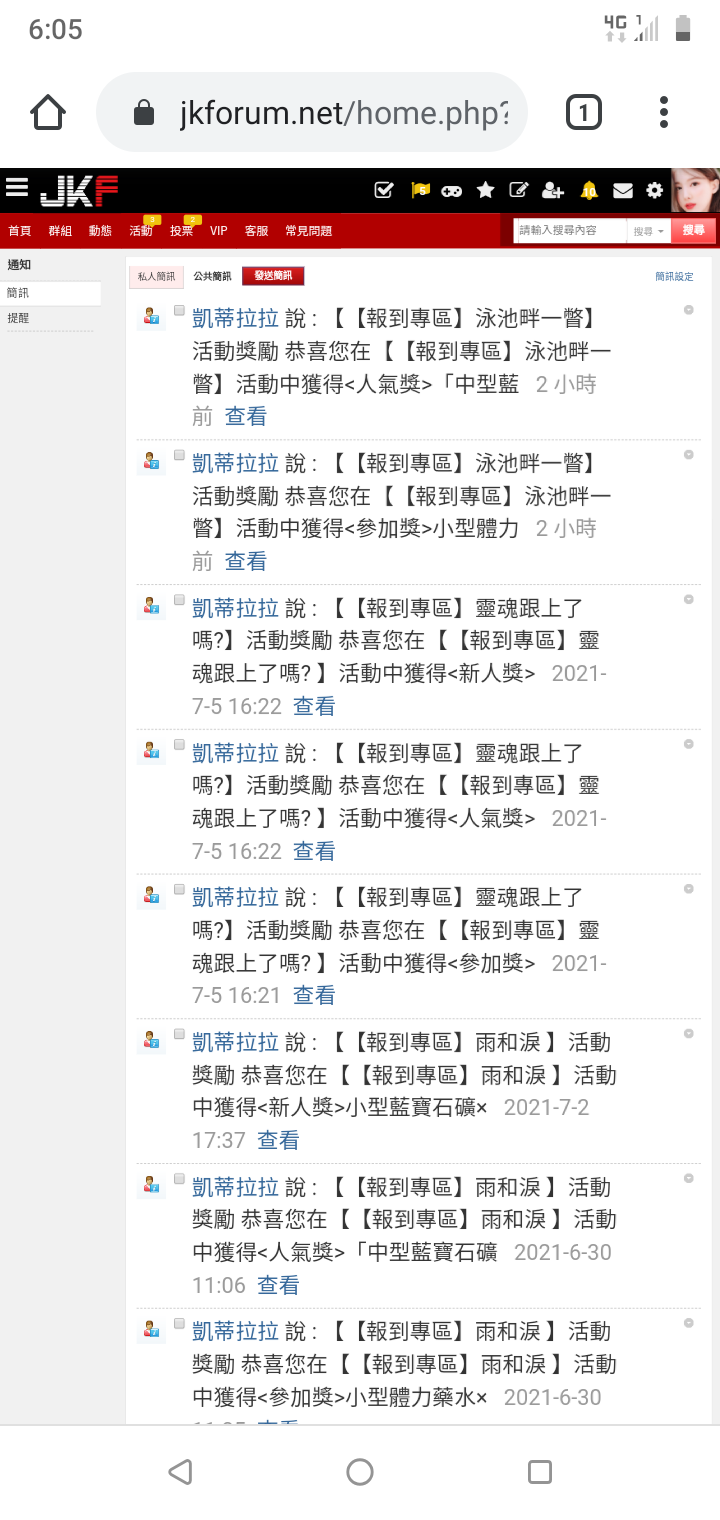Open the JKF hamburger menu
The width and height of the screenshot is (720, 1520).
pyautogui.click(x=16, y=188)
